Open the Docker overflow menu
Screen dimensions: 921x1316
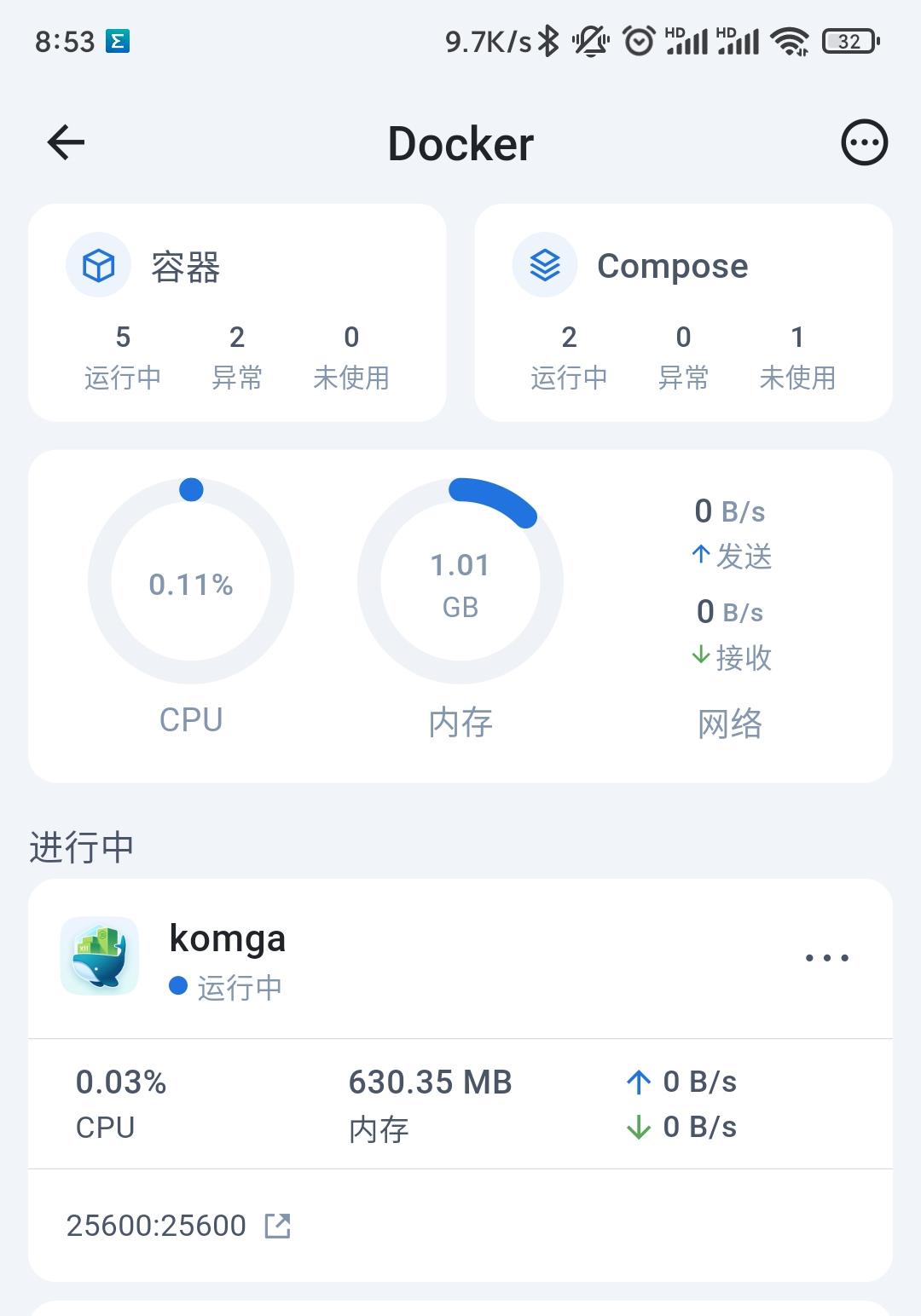(864, 142)
